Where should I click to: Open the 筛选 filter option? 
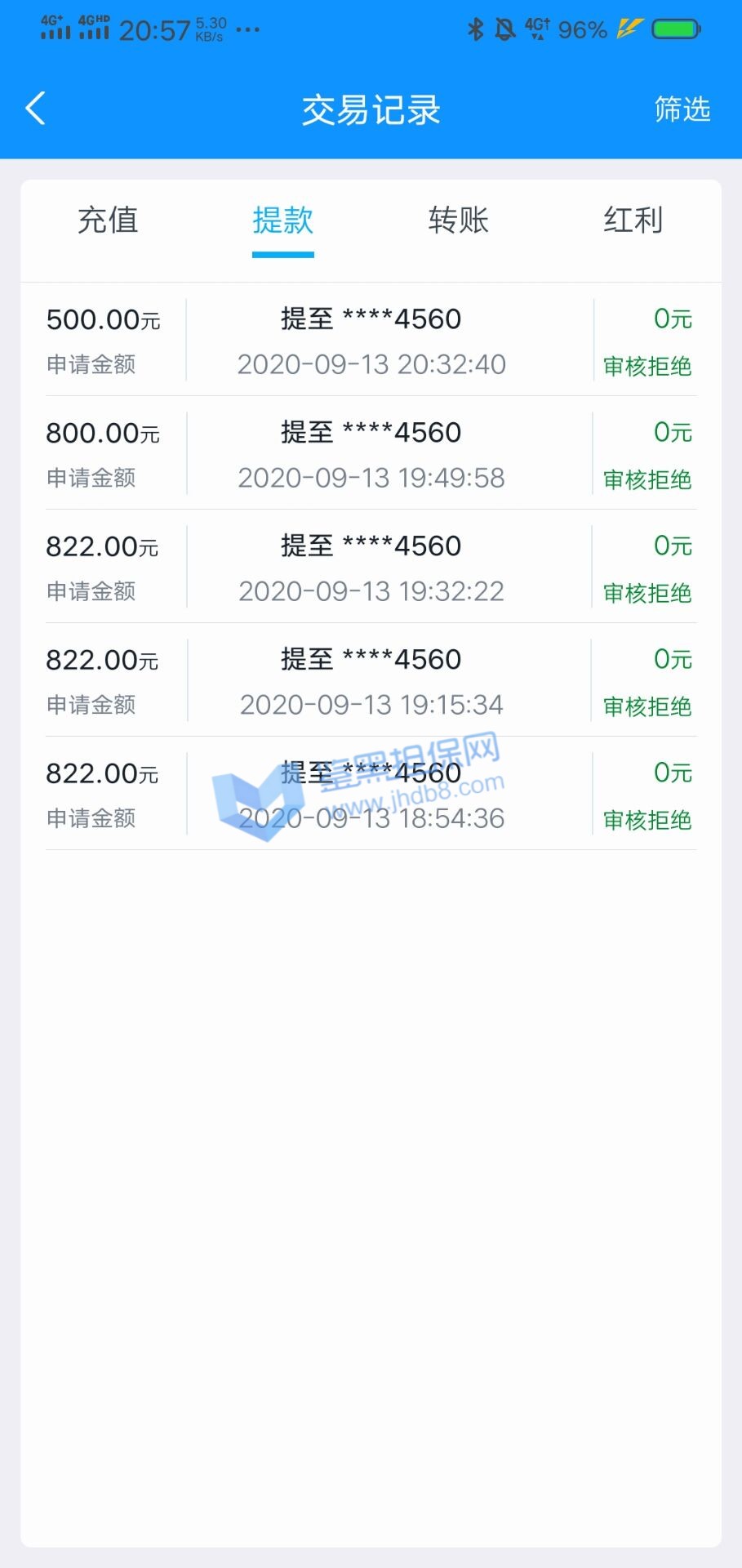point(682,109)
